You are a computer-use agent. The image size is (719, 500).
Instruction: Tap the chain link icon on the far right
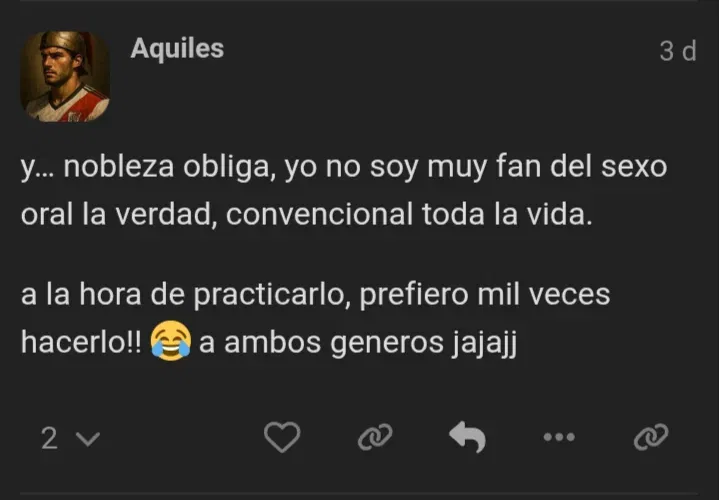[651, 437]
